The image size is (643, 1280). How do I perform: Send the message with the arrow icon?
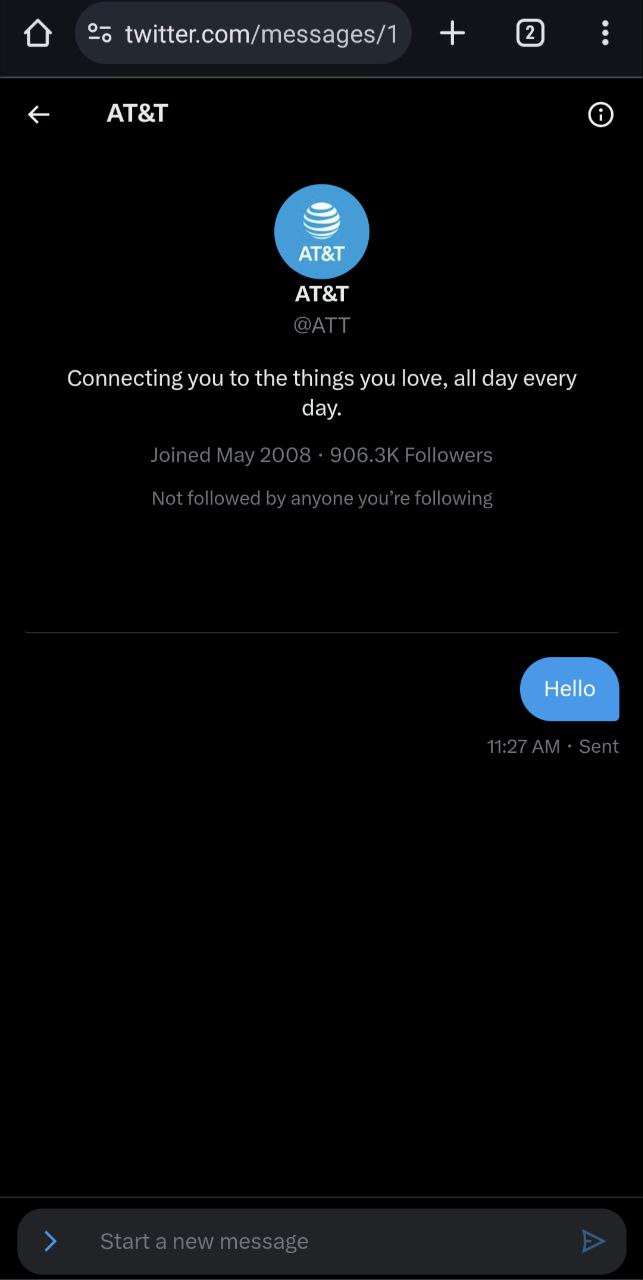[593, 1241]
